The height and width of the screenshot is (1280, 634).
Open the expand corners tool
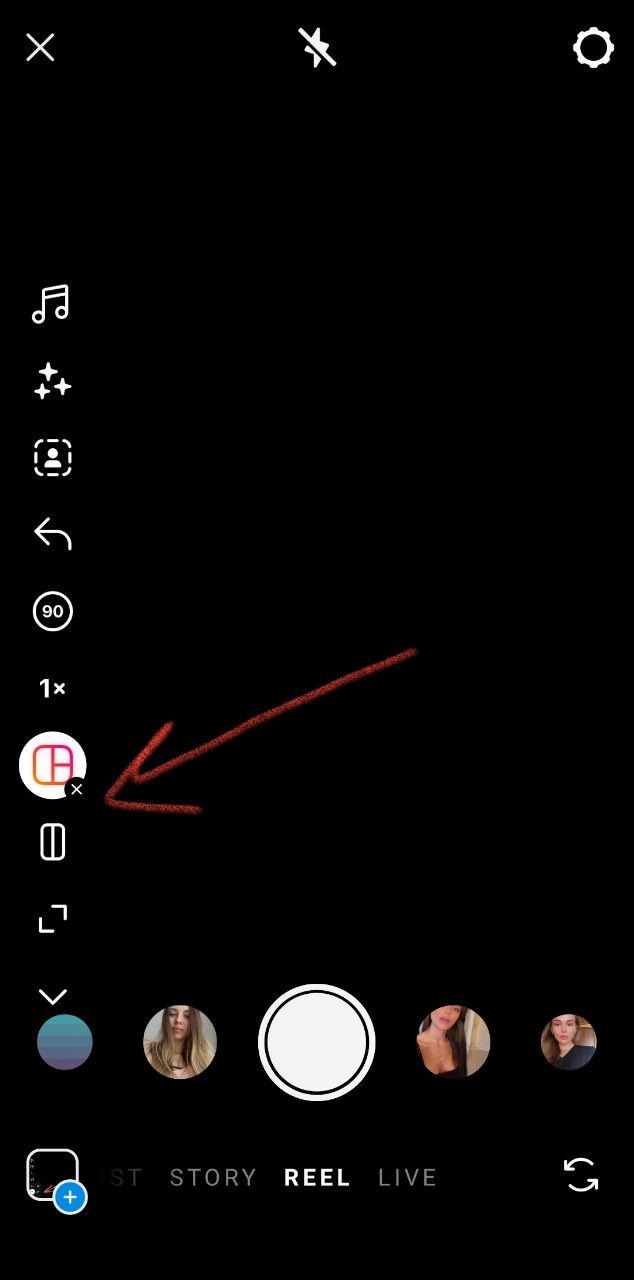pos(52,919)
